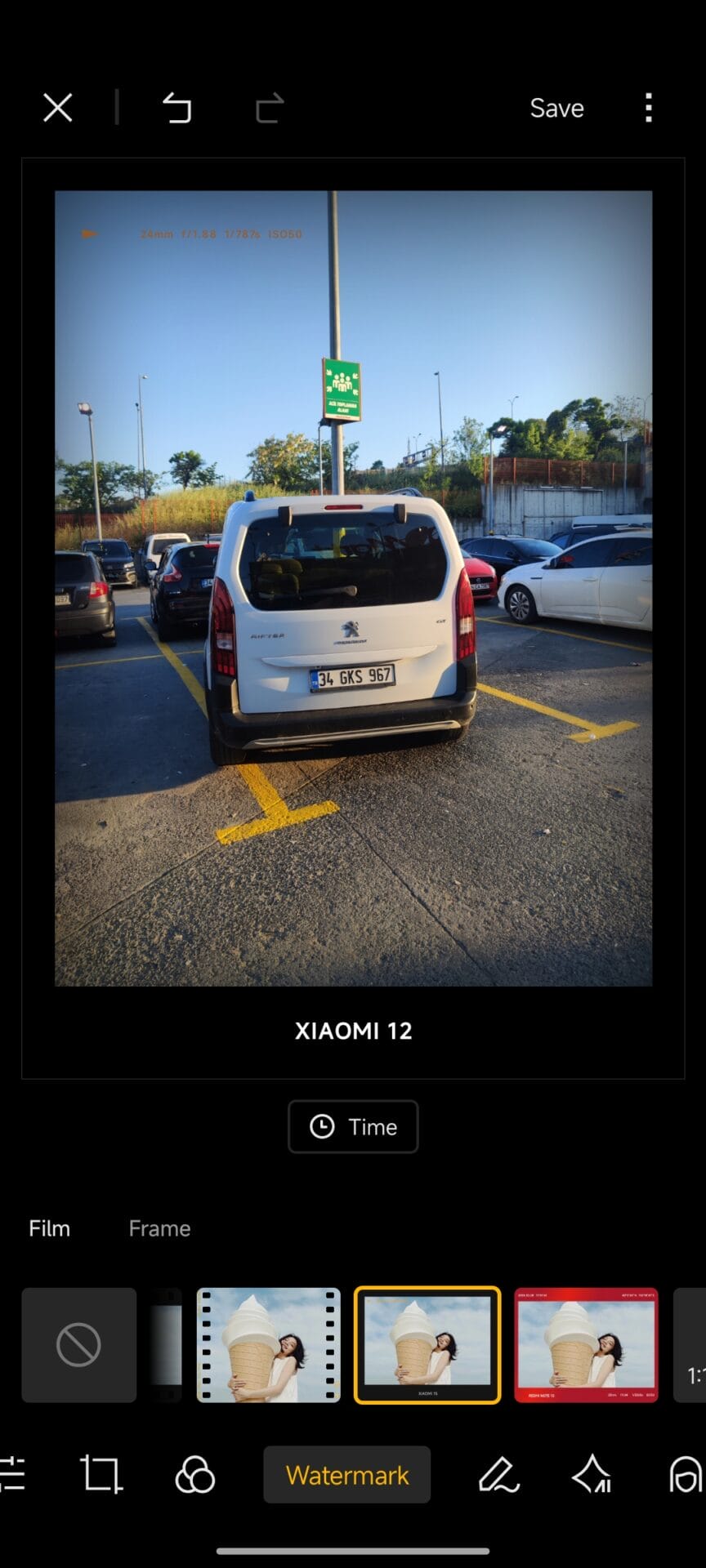Switch to the Film tab

pos(49,1228)
